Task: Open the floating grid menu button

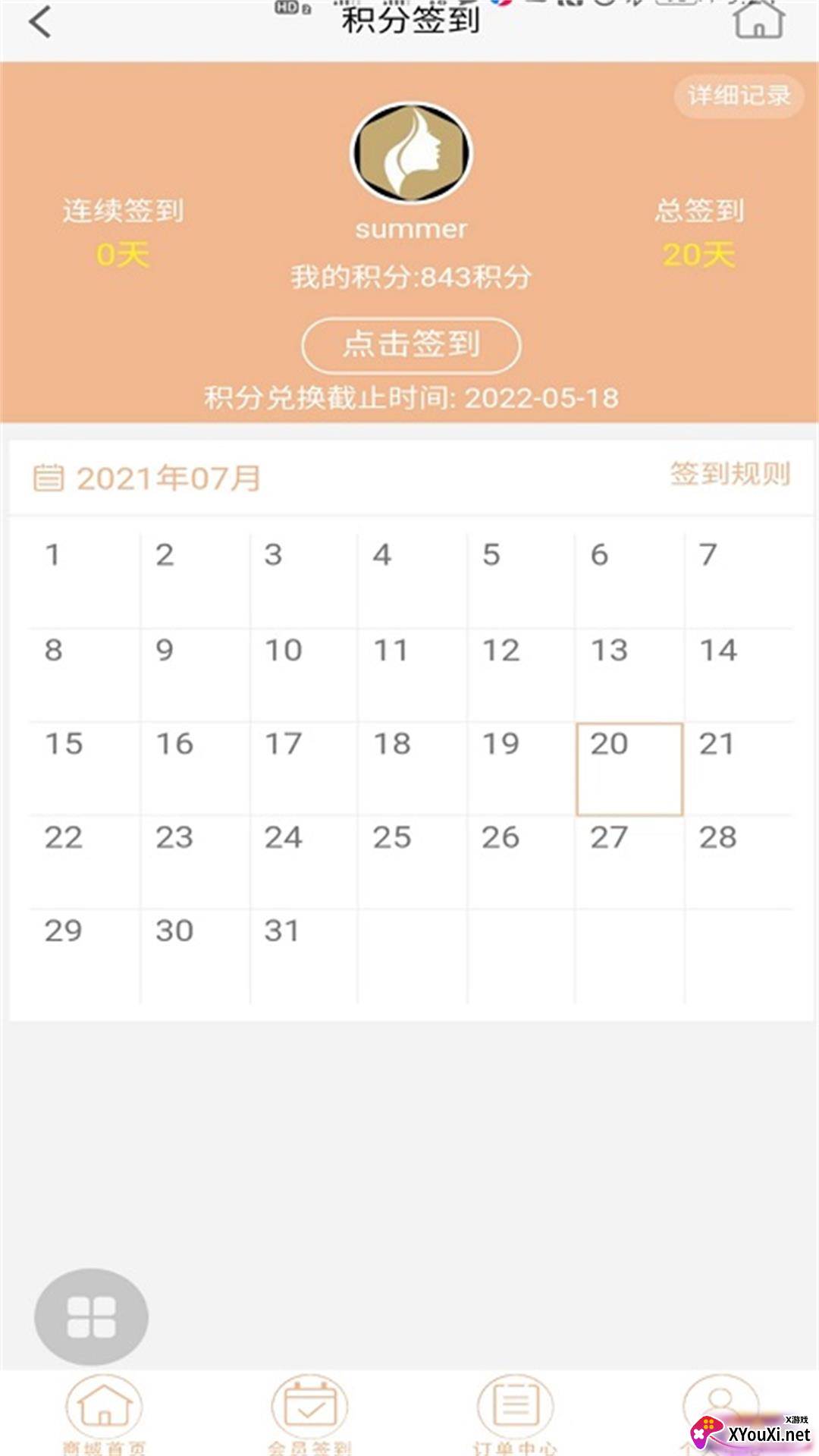Action: (x=91, y=1316)
